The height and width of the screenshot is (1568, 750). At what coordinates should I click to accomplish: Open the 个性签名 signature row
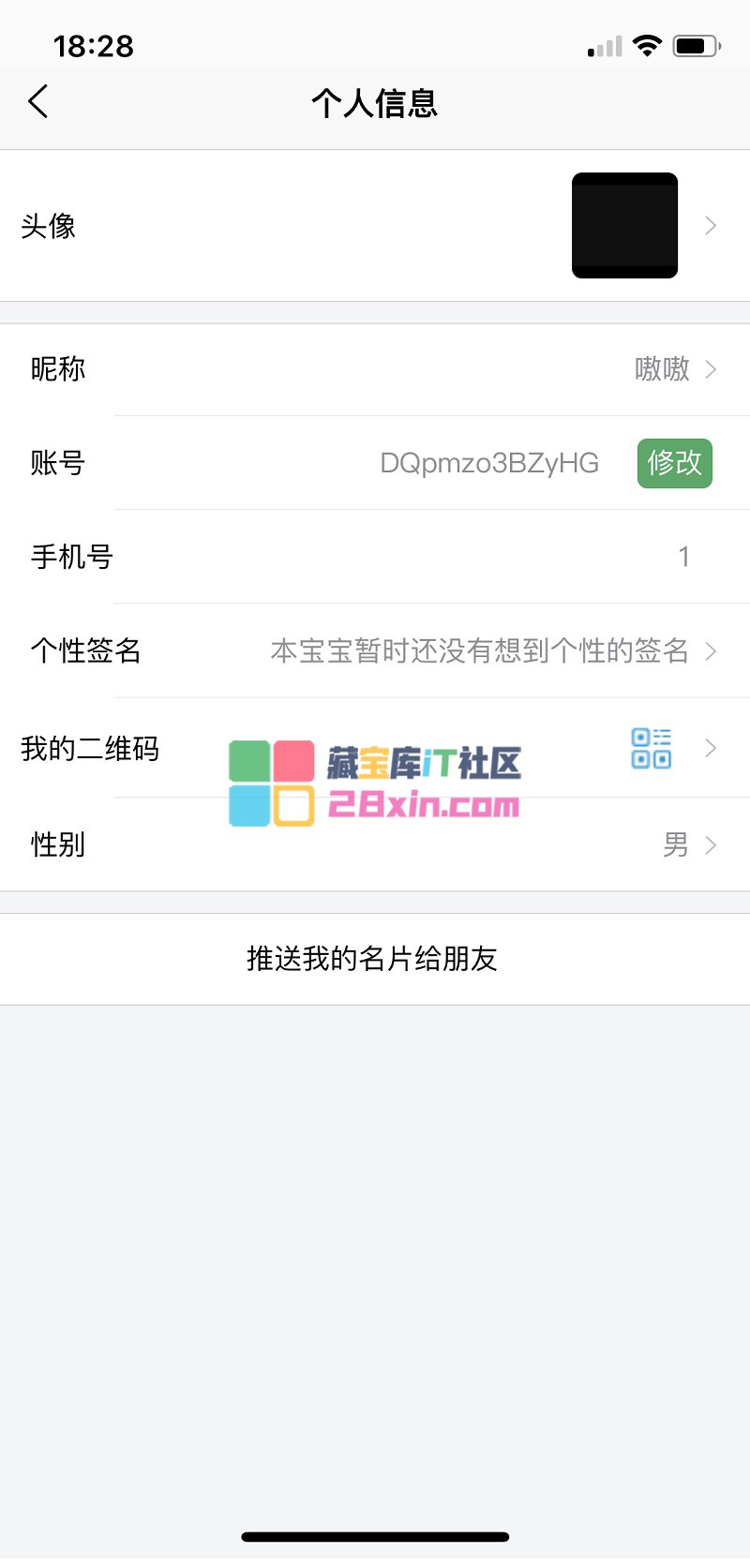(375, 650)
